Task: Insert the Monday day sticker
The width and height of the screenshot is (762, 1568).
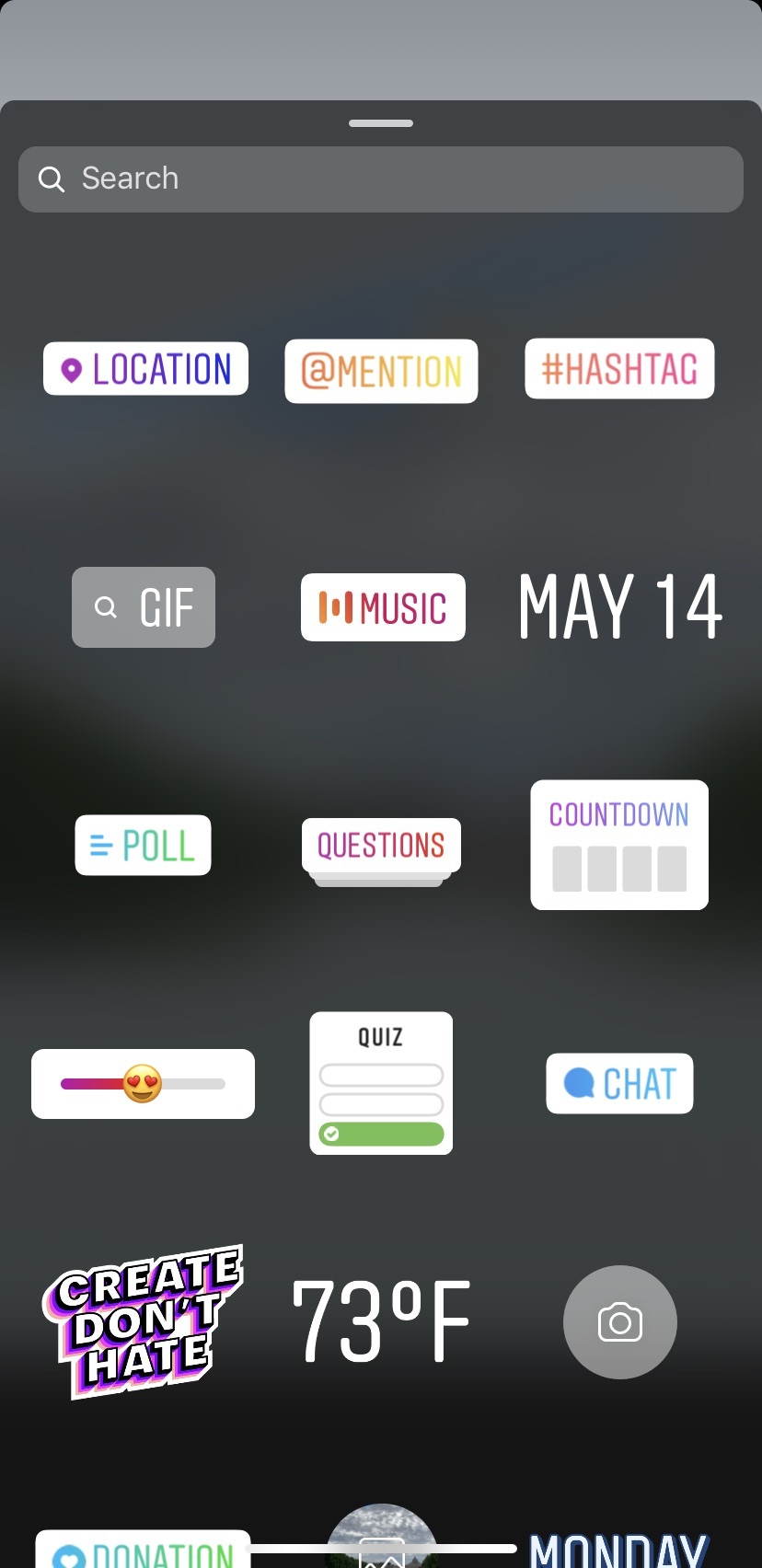Action: coord(618,1551)
